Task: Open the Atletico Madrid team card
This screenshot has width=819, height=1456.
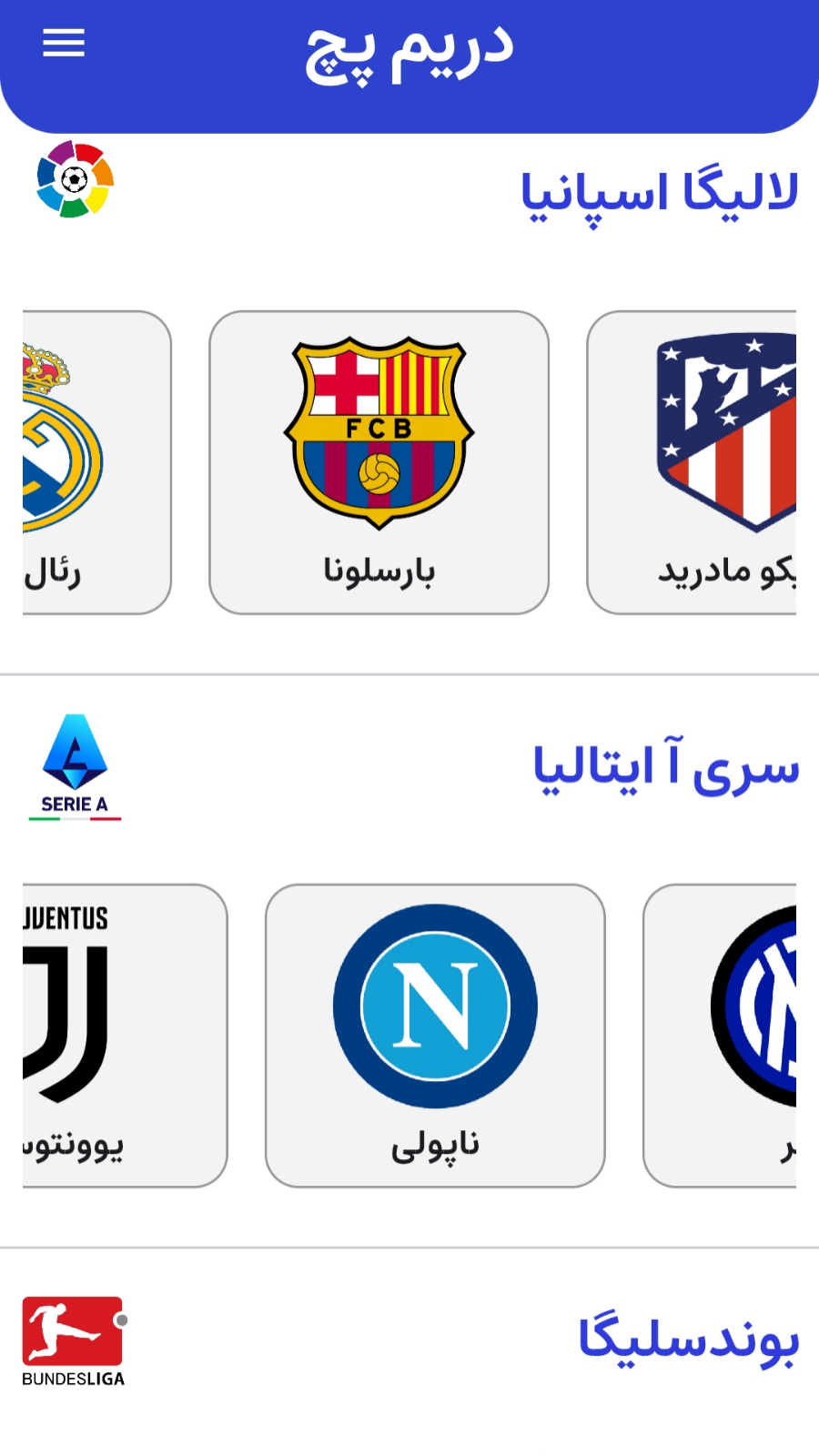Action: (693, 462)
